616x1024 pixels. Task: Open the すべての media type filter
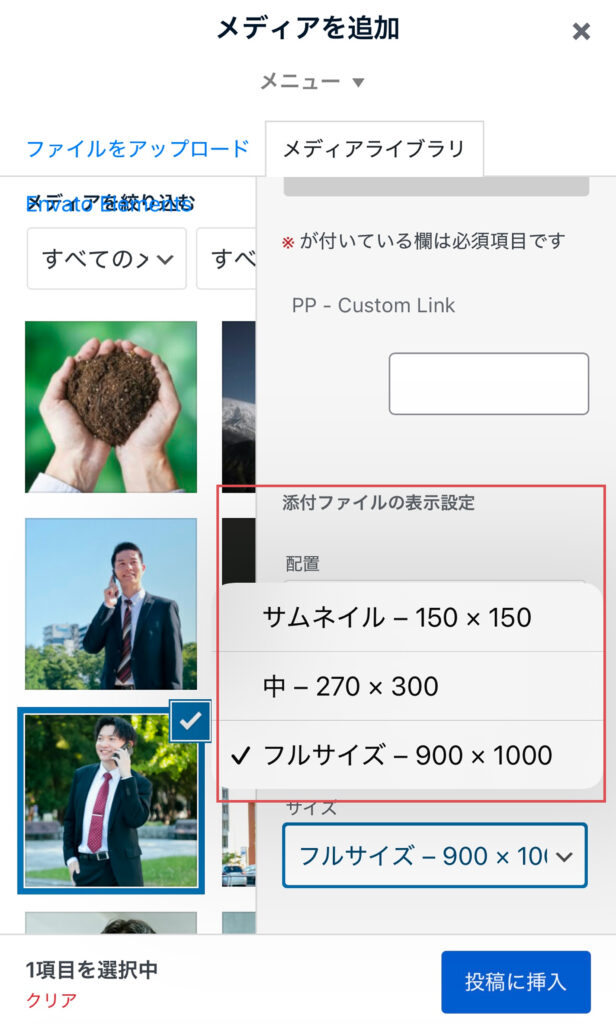tap(107, 259)
